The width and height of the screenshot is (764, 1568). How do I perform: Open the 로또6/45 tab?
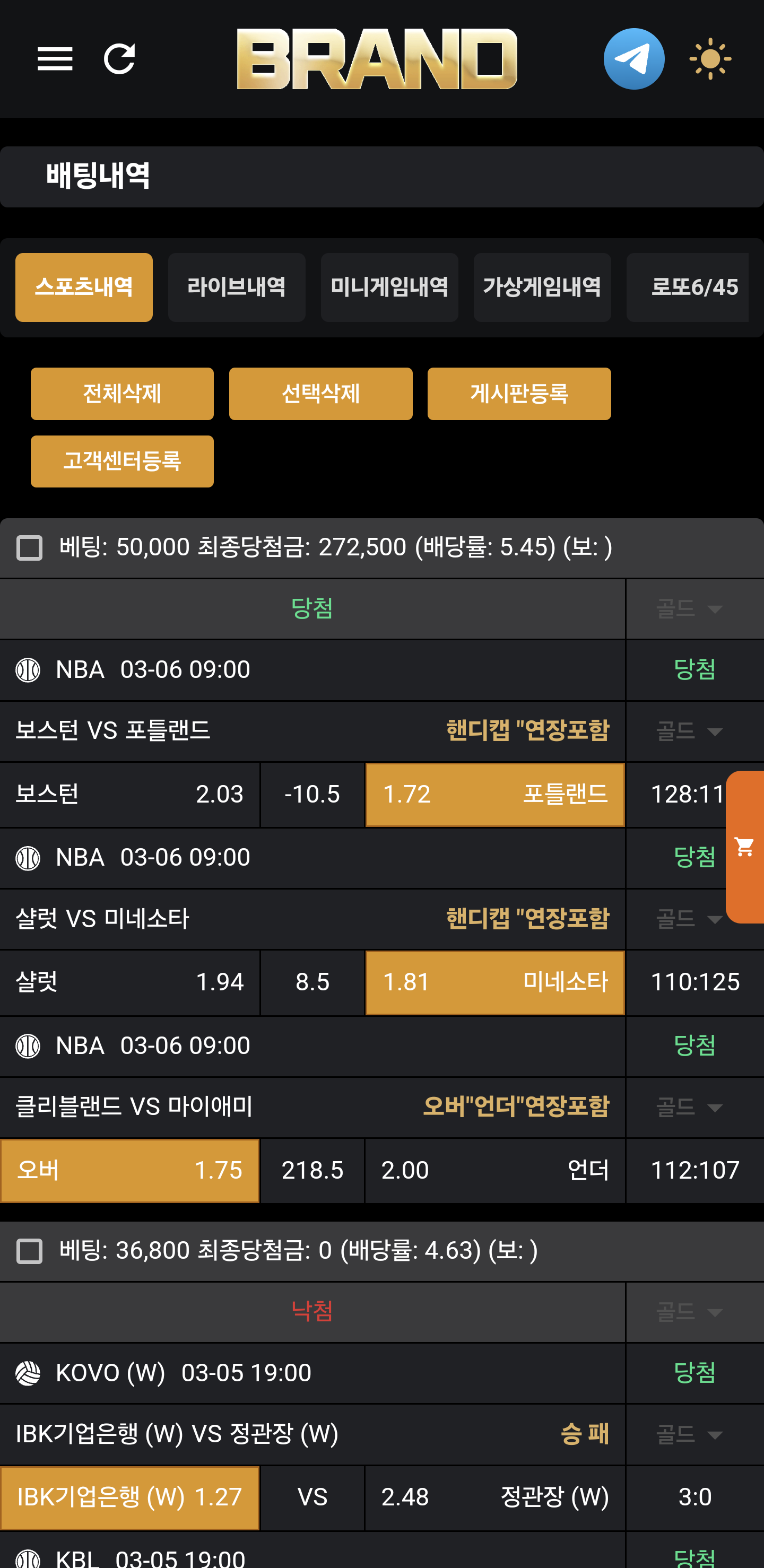click(x=693, y=288)
